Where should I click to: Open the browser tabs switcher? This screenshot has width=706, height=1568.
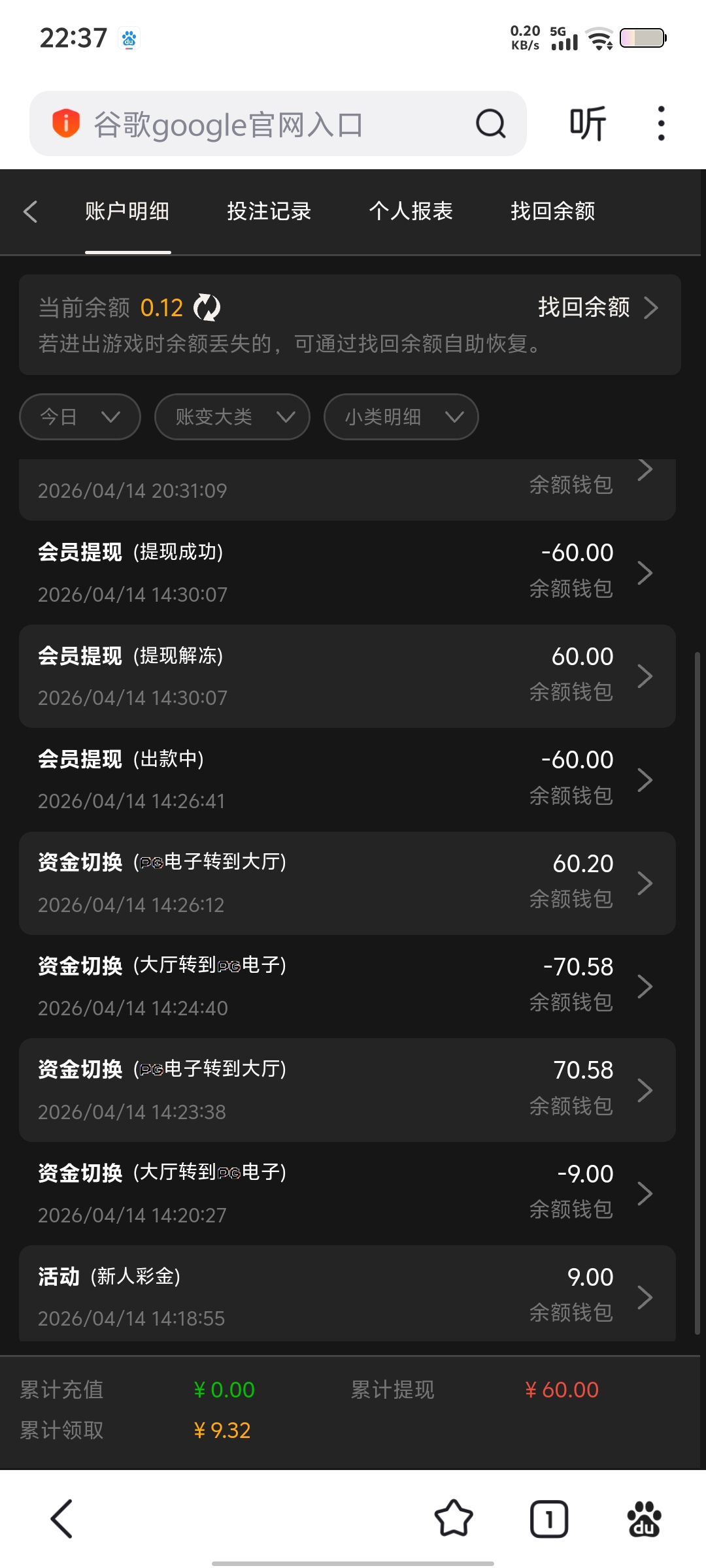[x=548, y=1518]
